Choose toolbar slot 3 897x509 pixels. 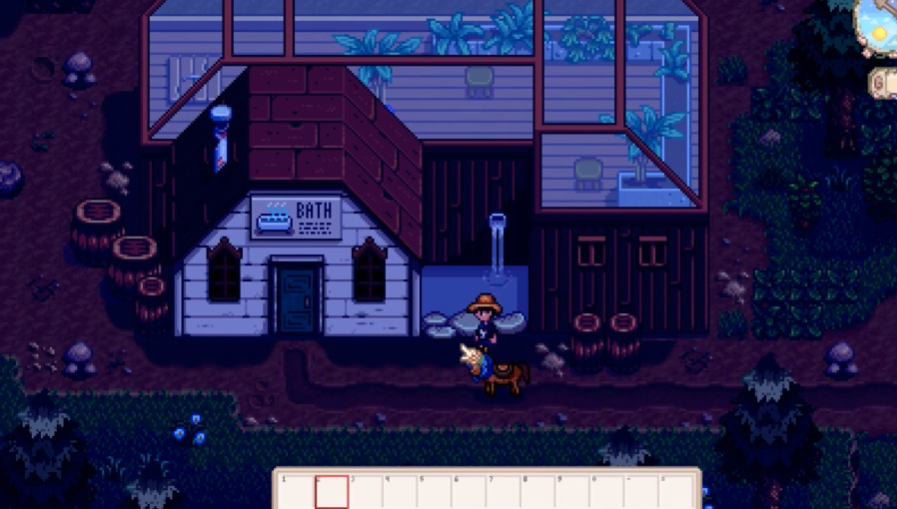point(366,491)
